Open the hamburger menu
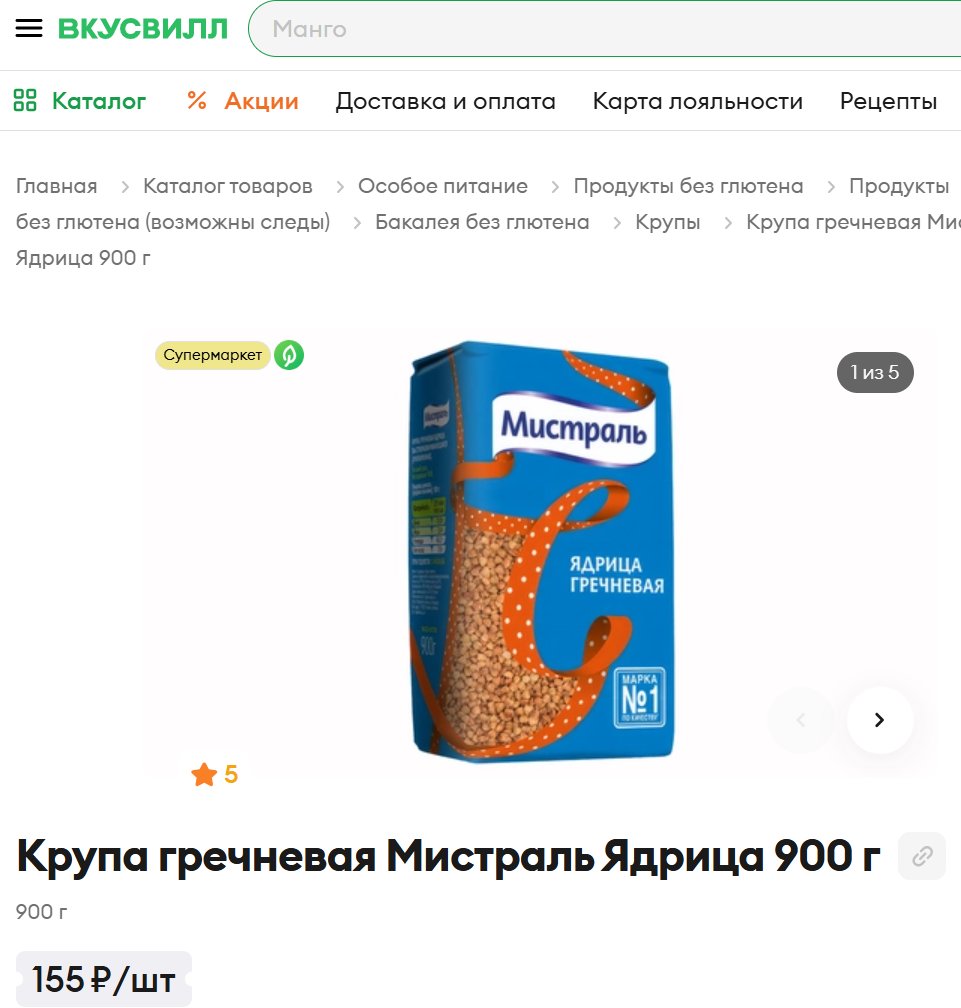961x1008 pixels. (x=29, y=28)
